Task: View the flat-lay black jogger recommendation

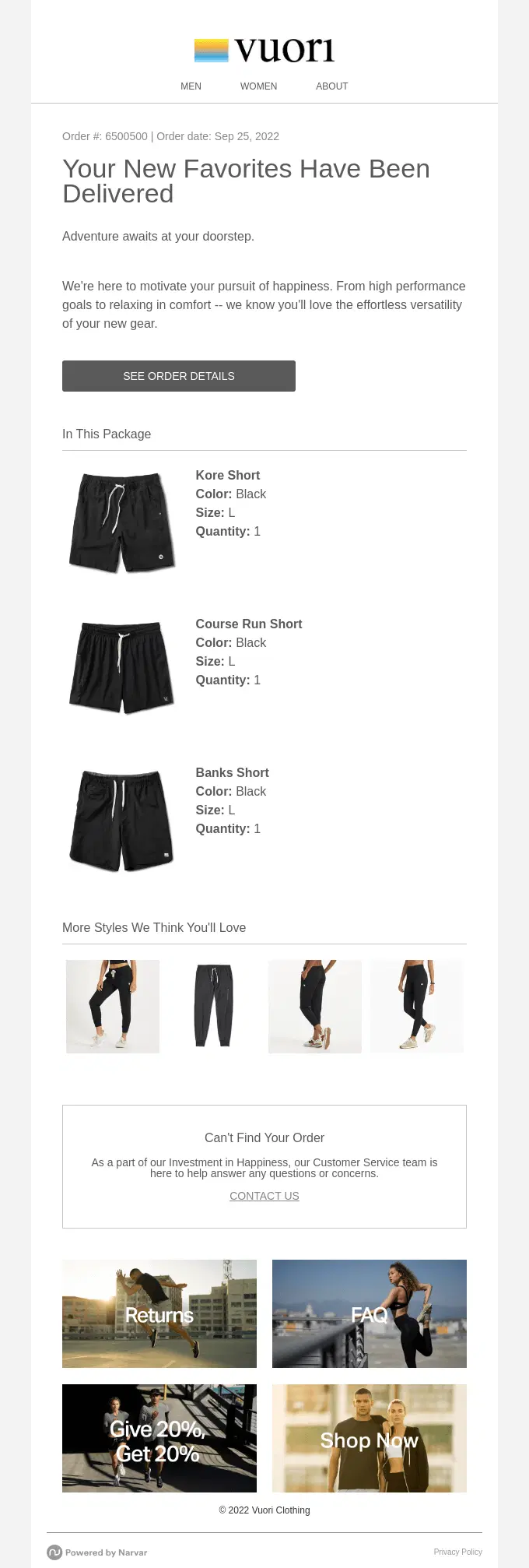Action: click(x=214, y=1007)
